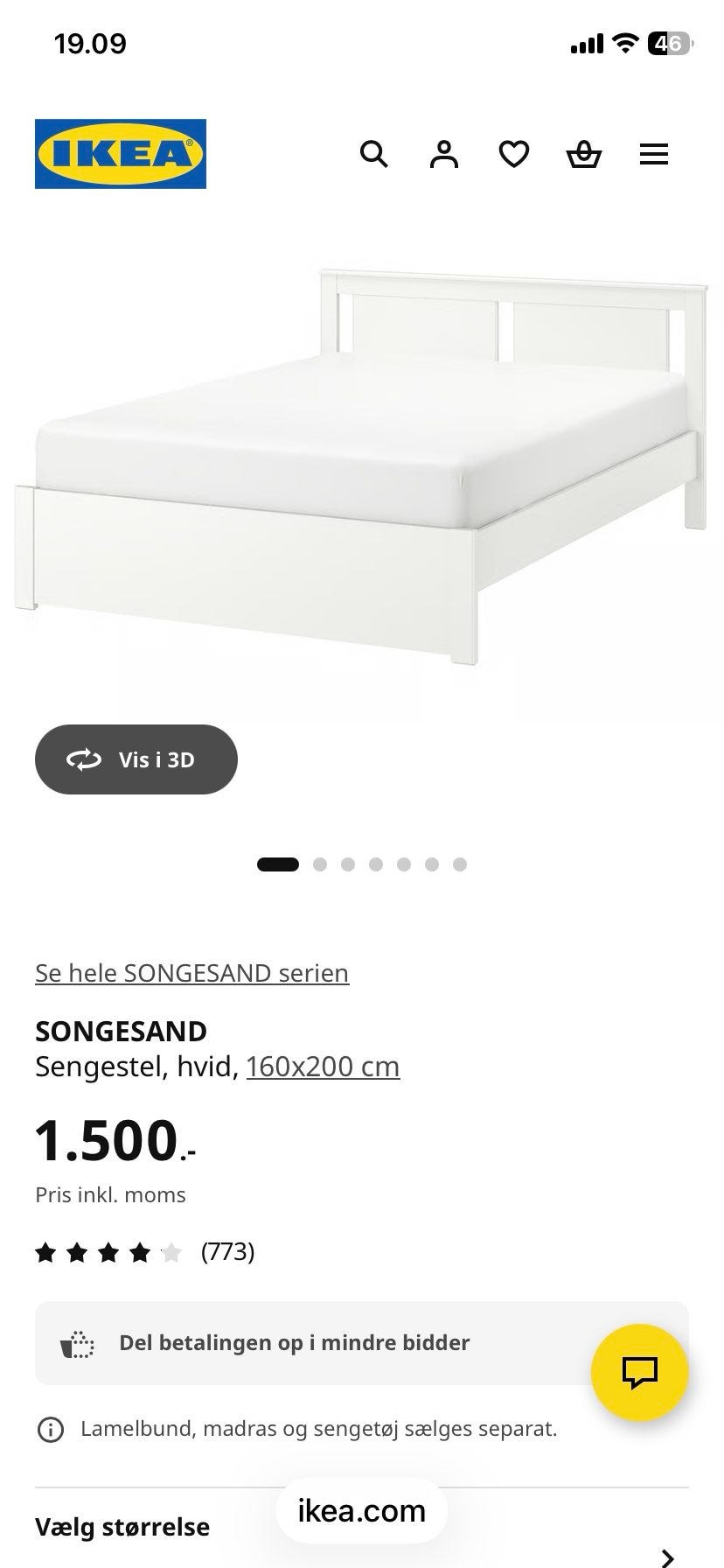Screen dimensions: 724x1568
Task: Tap the 19.09 status bar clock
Action: pyautogui.click(x=87, y=42)
